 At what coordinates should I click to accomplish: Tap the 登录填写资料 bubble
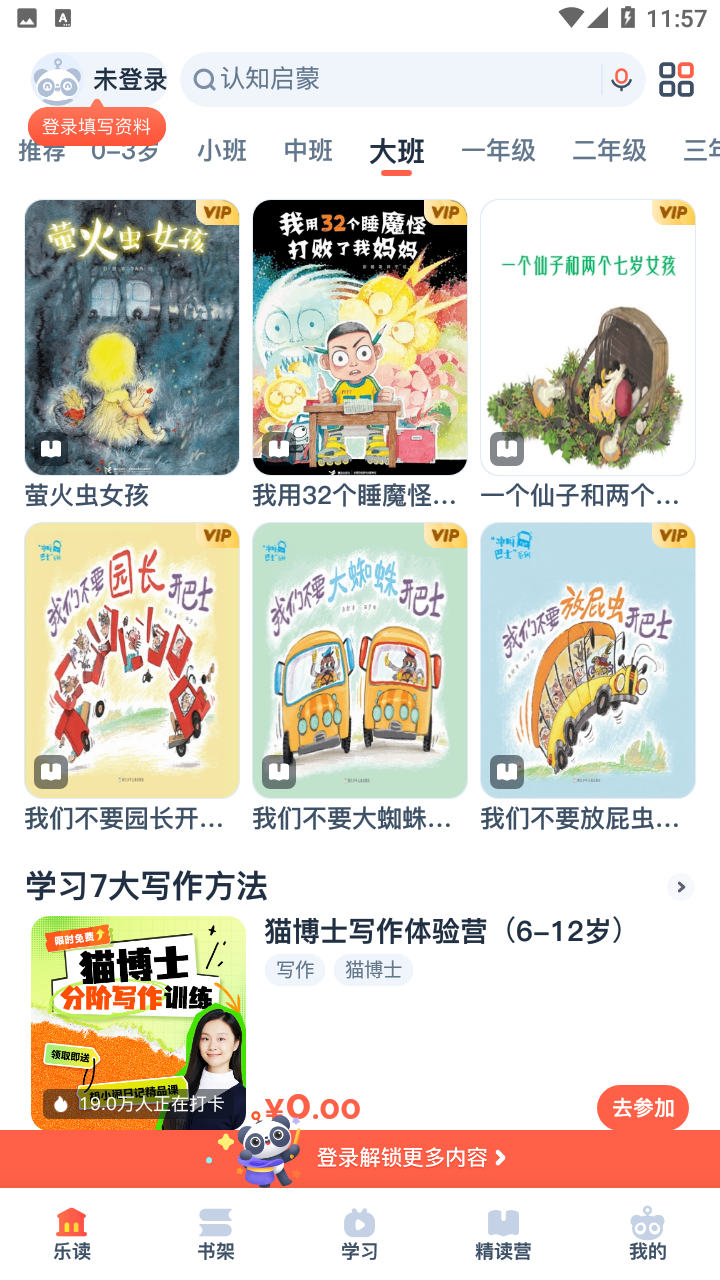click(97, 127)
